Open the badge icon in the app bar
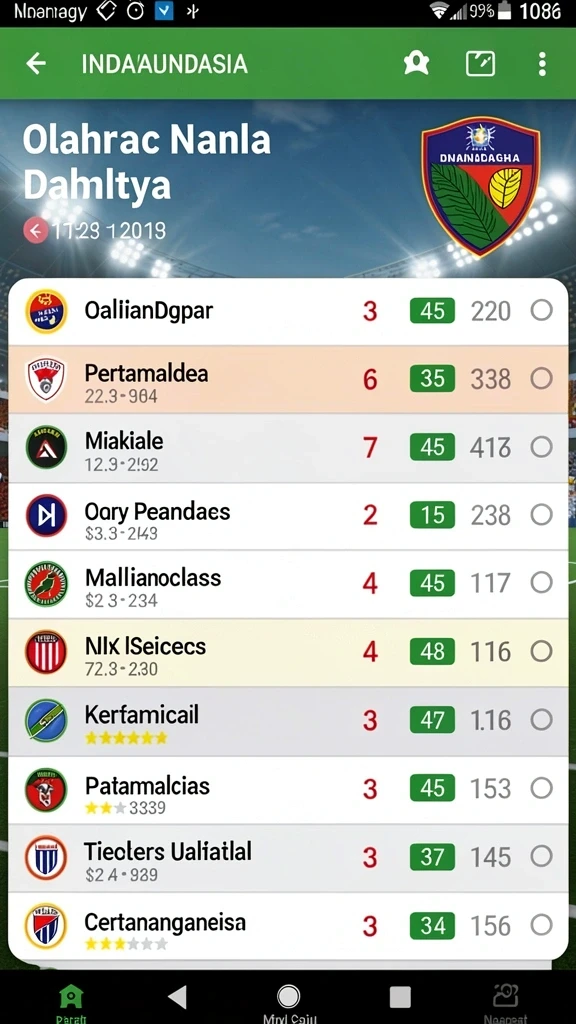 click(416, 63)
